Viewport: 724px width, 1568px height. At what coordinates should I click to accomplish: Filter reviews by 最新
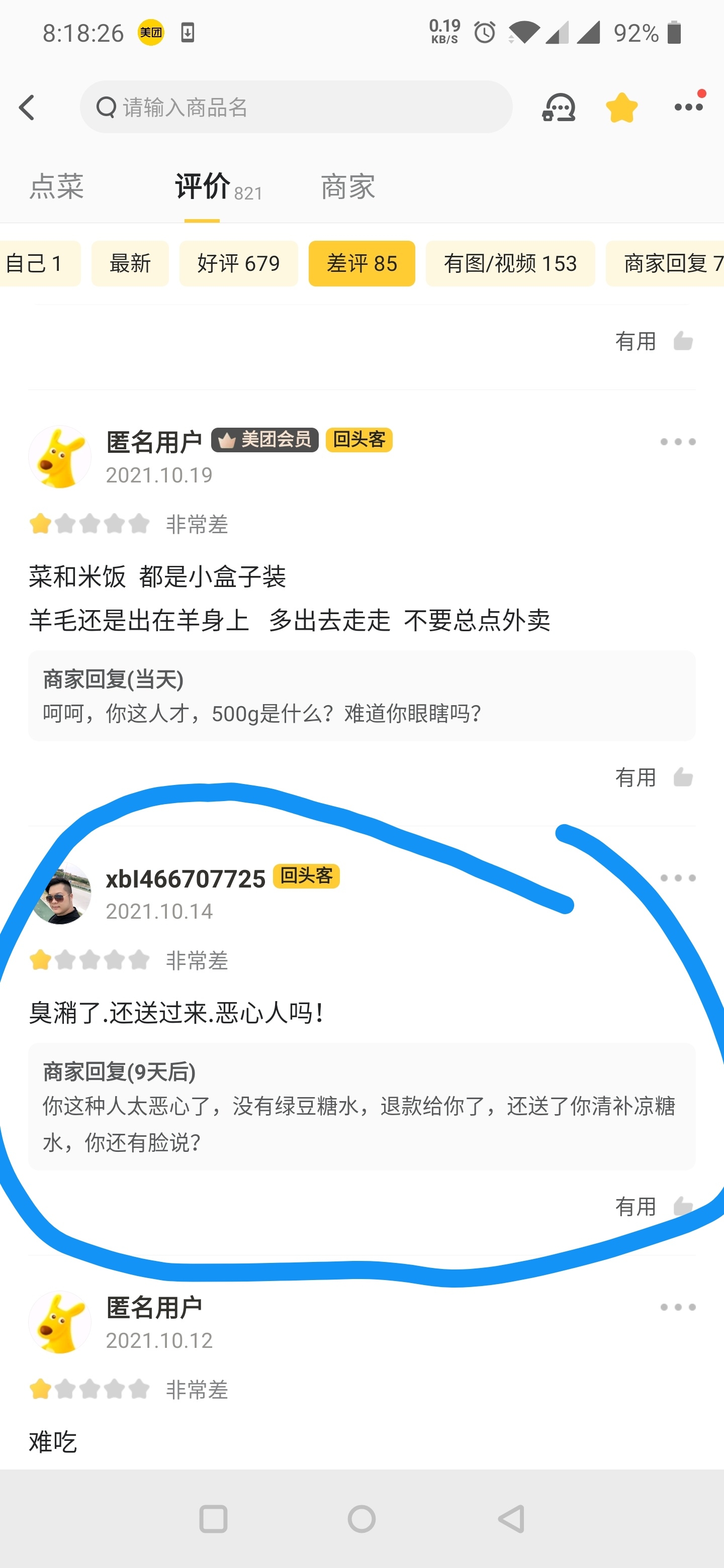130,263
